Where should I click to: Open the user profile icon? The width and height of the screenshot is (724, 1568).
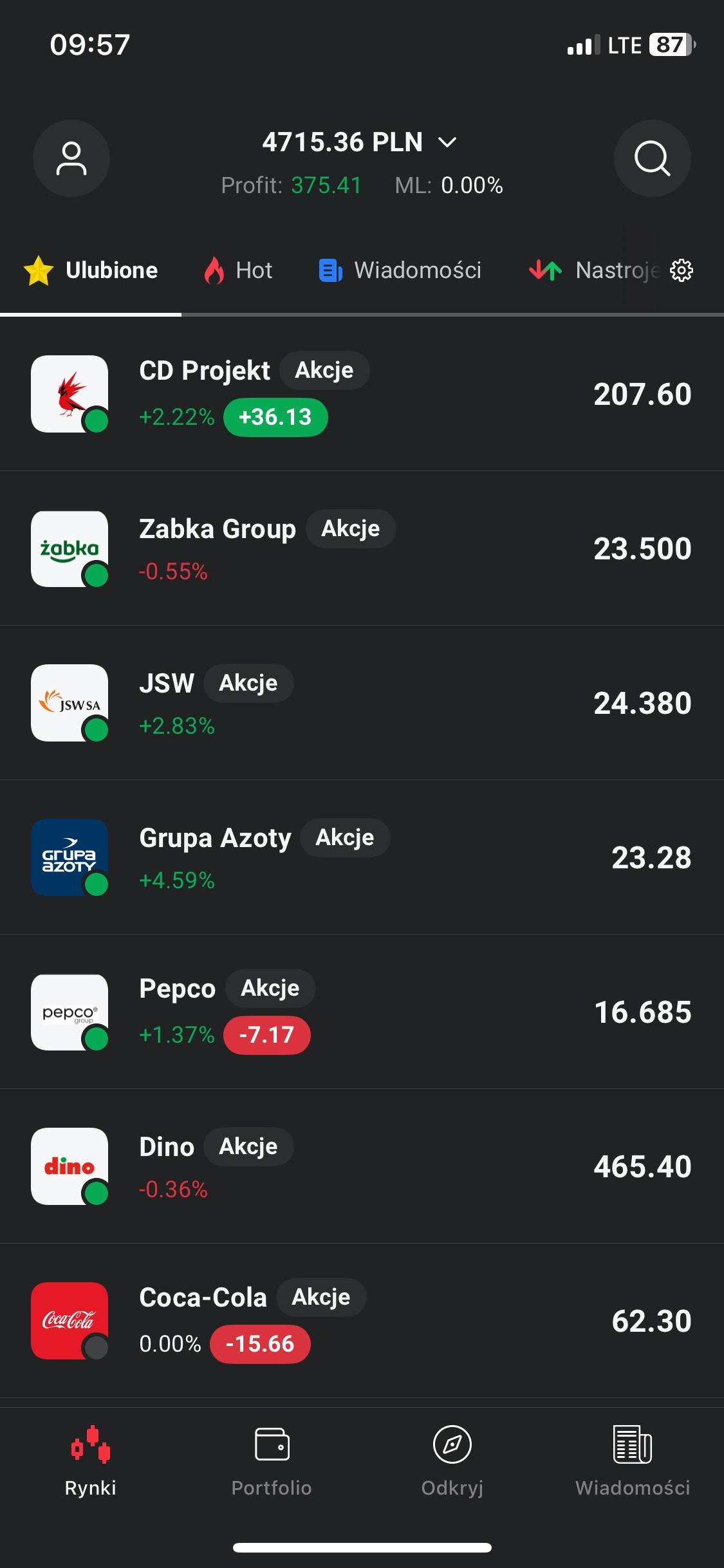click(x=71, y=158)
